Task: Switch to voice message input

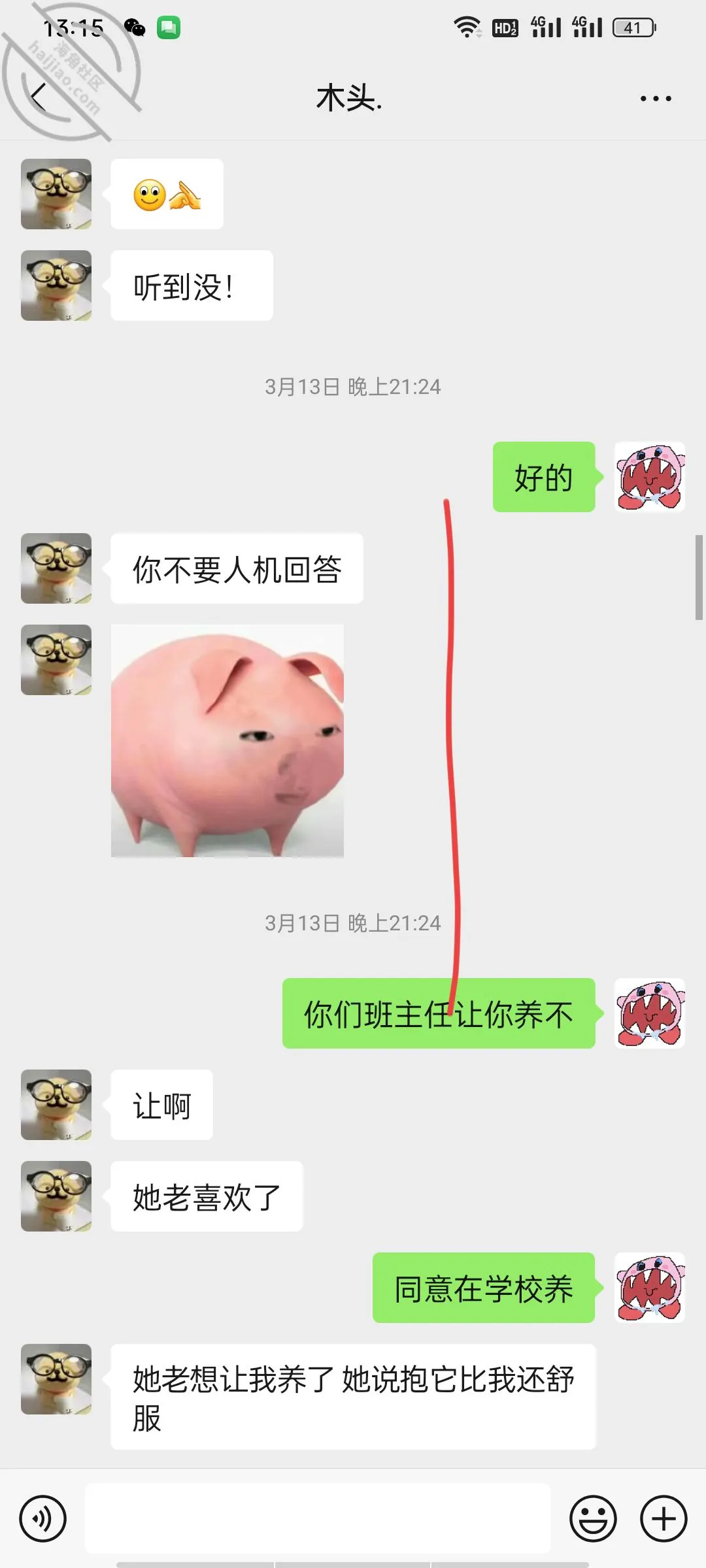Action: tap(43, 1518)
